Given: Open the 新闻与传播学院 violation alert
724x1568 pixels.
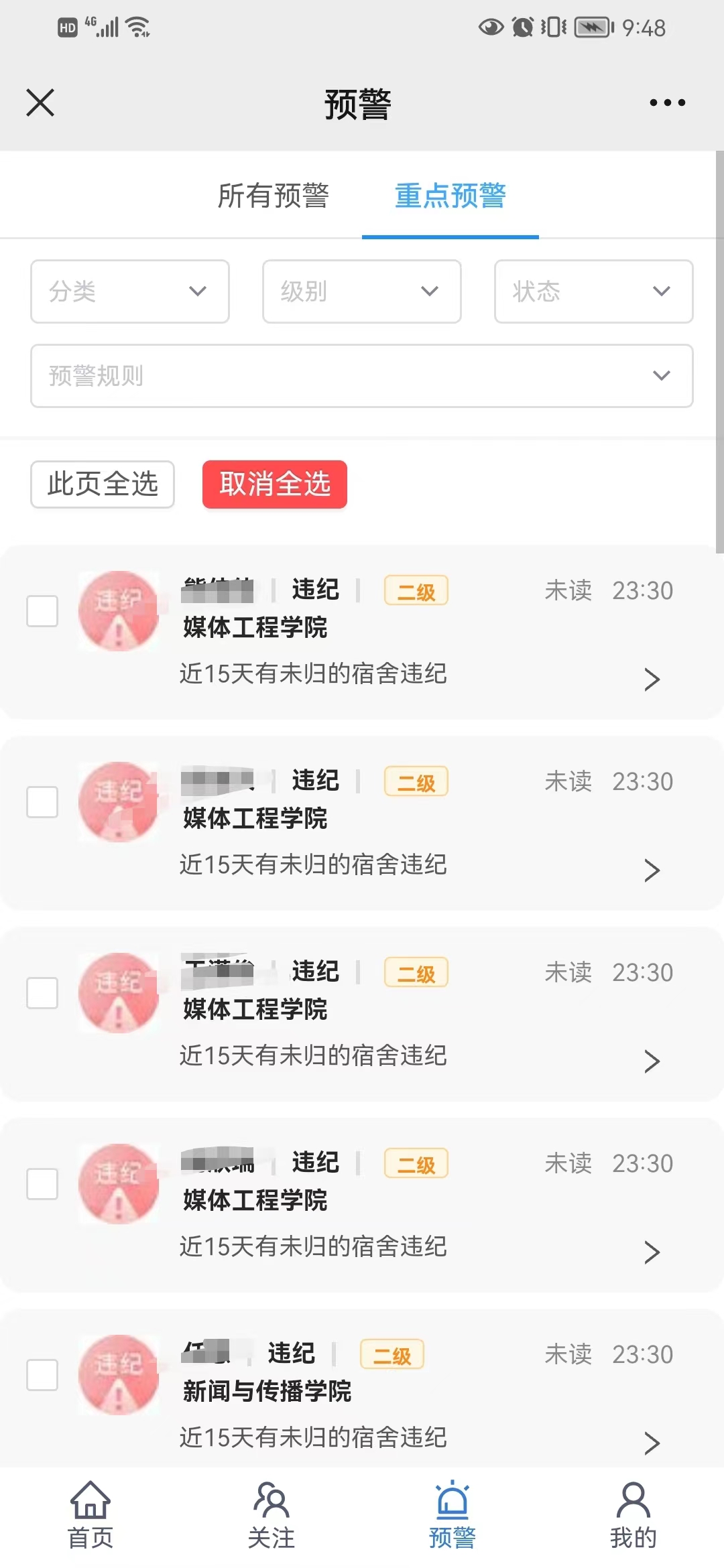Looking at the screenshot, I should tap(362, 1388).
